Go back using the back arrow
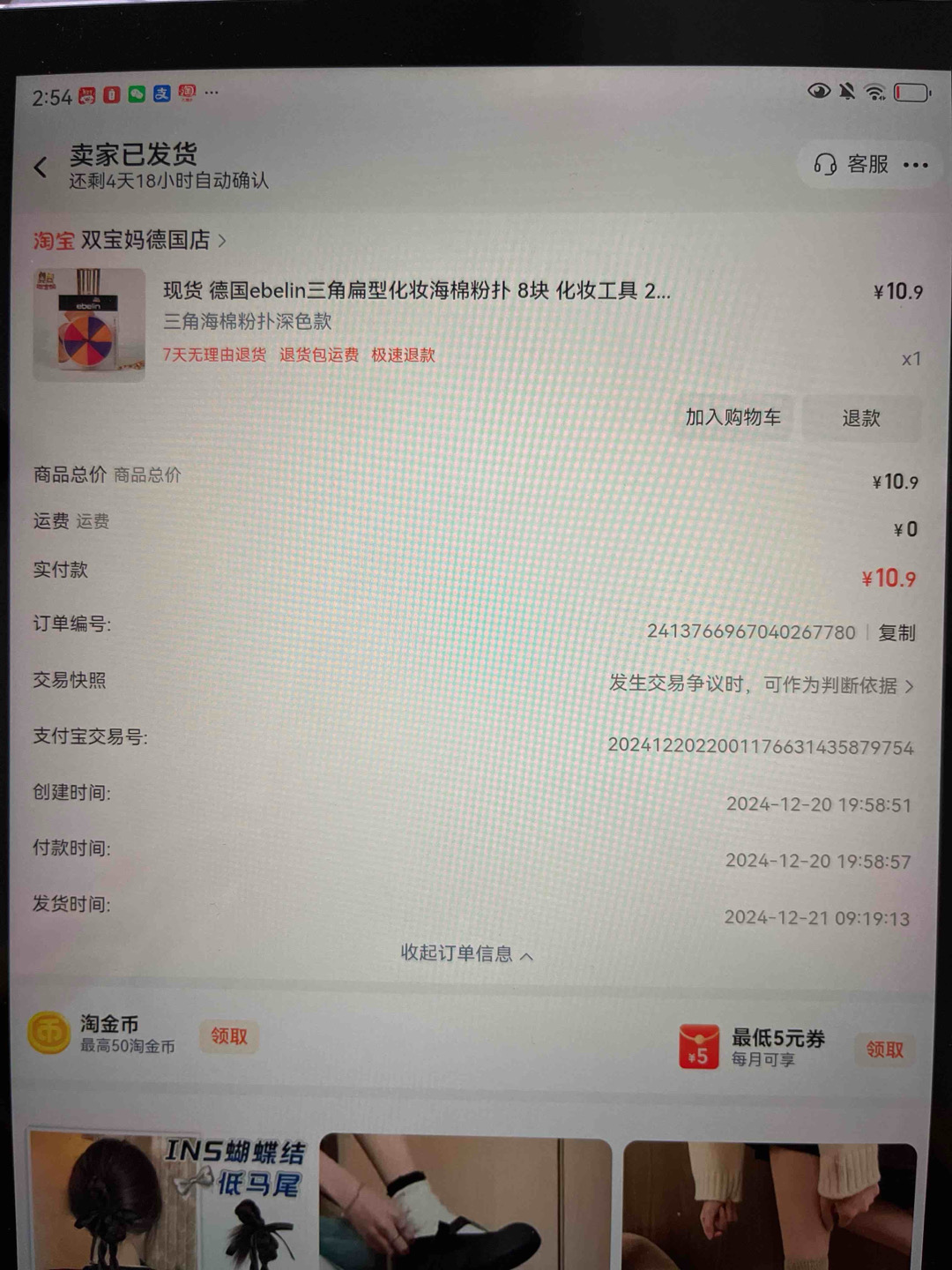The image size is (952, 1270). (x=41, y=168)
